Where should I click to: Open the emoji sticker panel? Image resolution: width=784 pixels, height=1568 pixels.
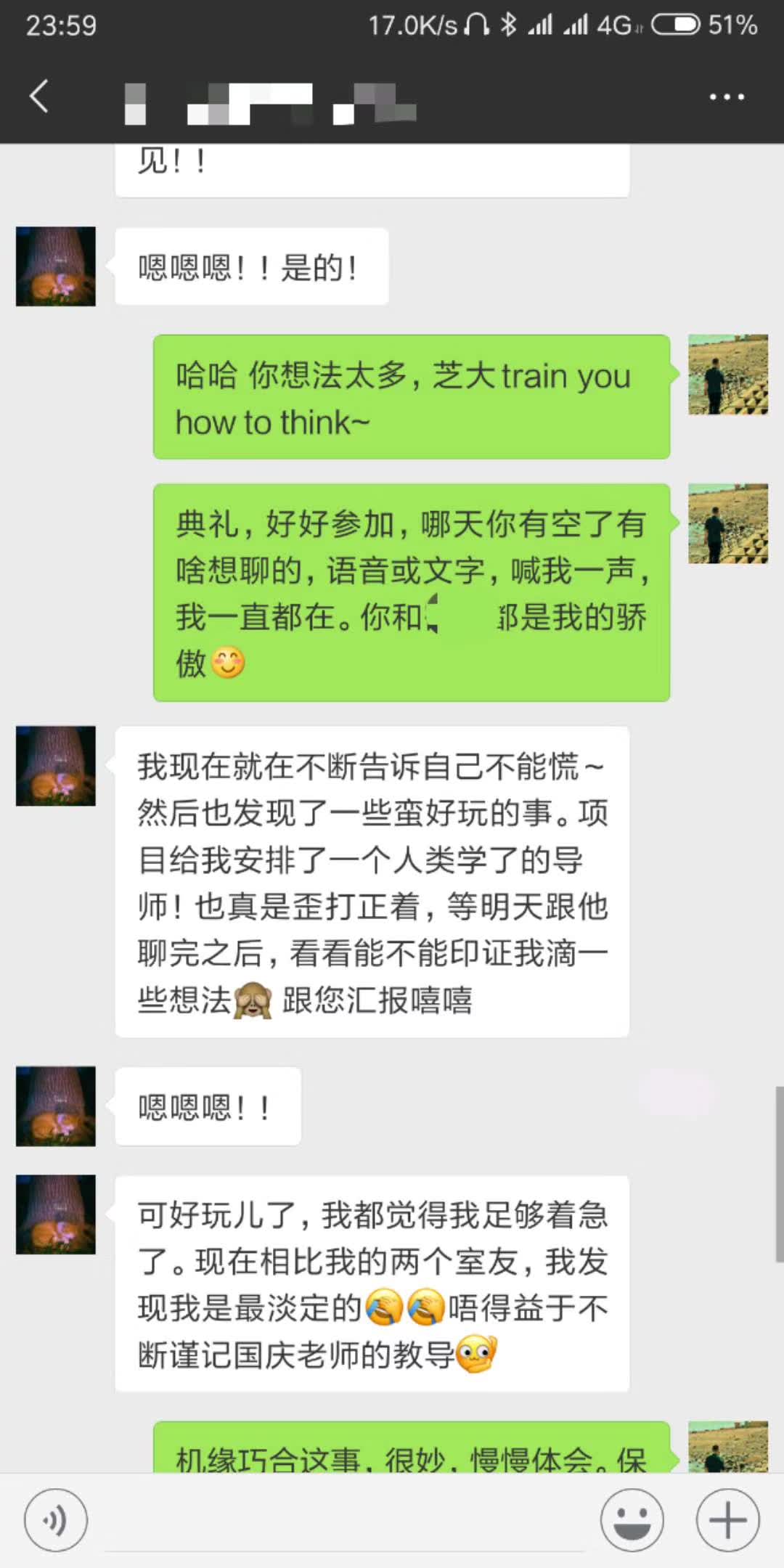(x=632, y=1519)
